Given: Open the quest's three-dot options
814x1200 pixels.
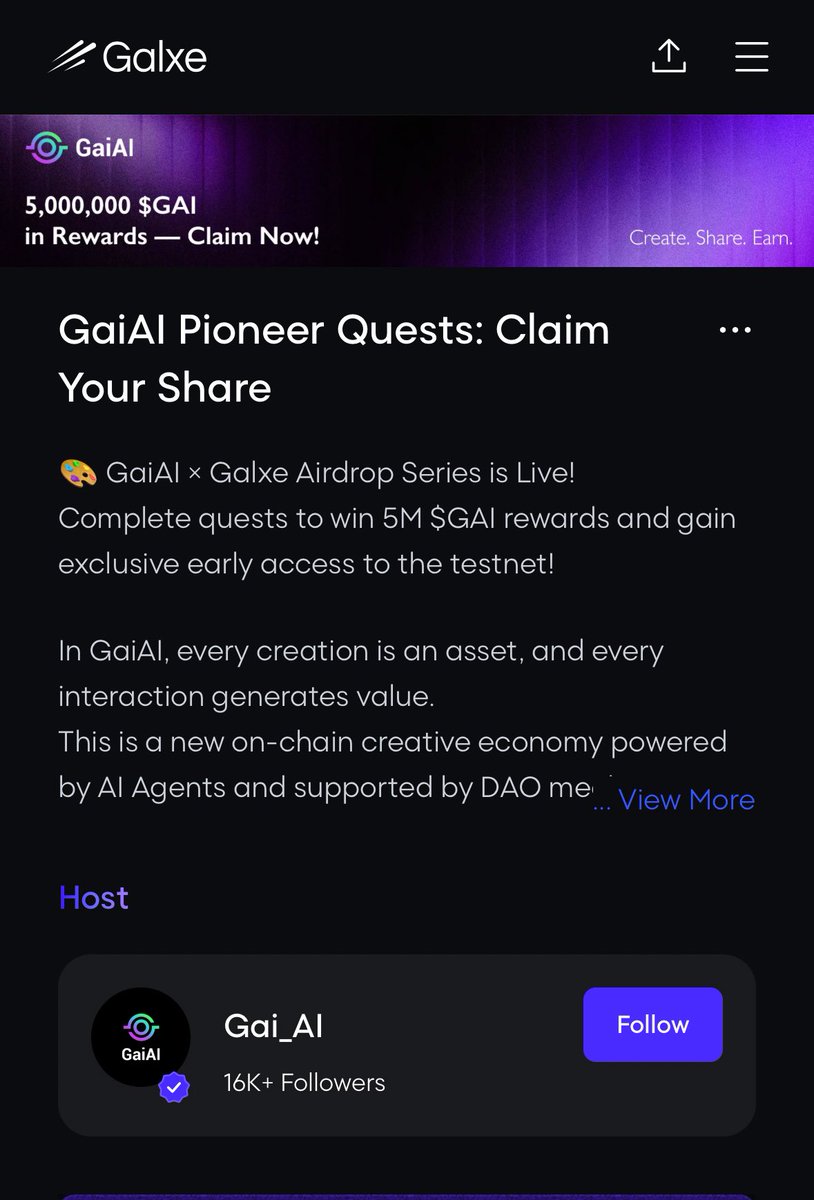Looking at the screenshot, I should click(735, 330).
